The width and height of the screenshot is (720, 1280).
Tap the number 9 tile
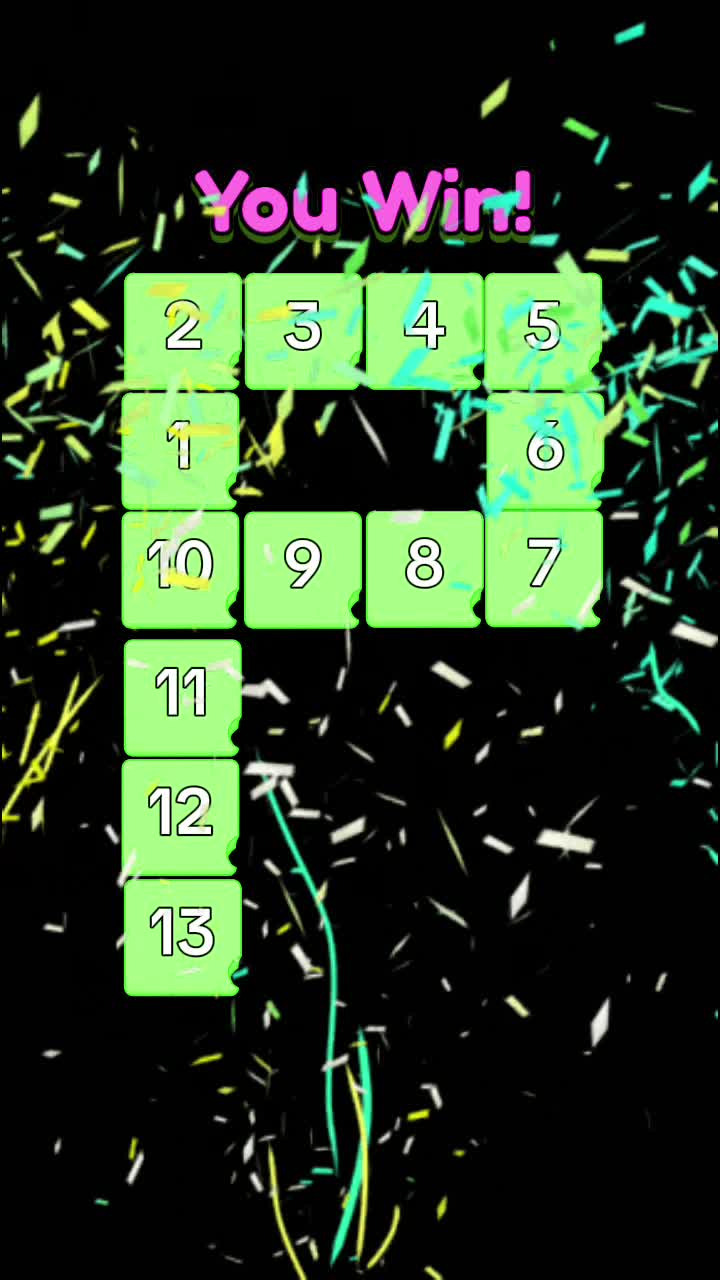click(303, 569)
